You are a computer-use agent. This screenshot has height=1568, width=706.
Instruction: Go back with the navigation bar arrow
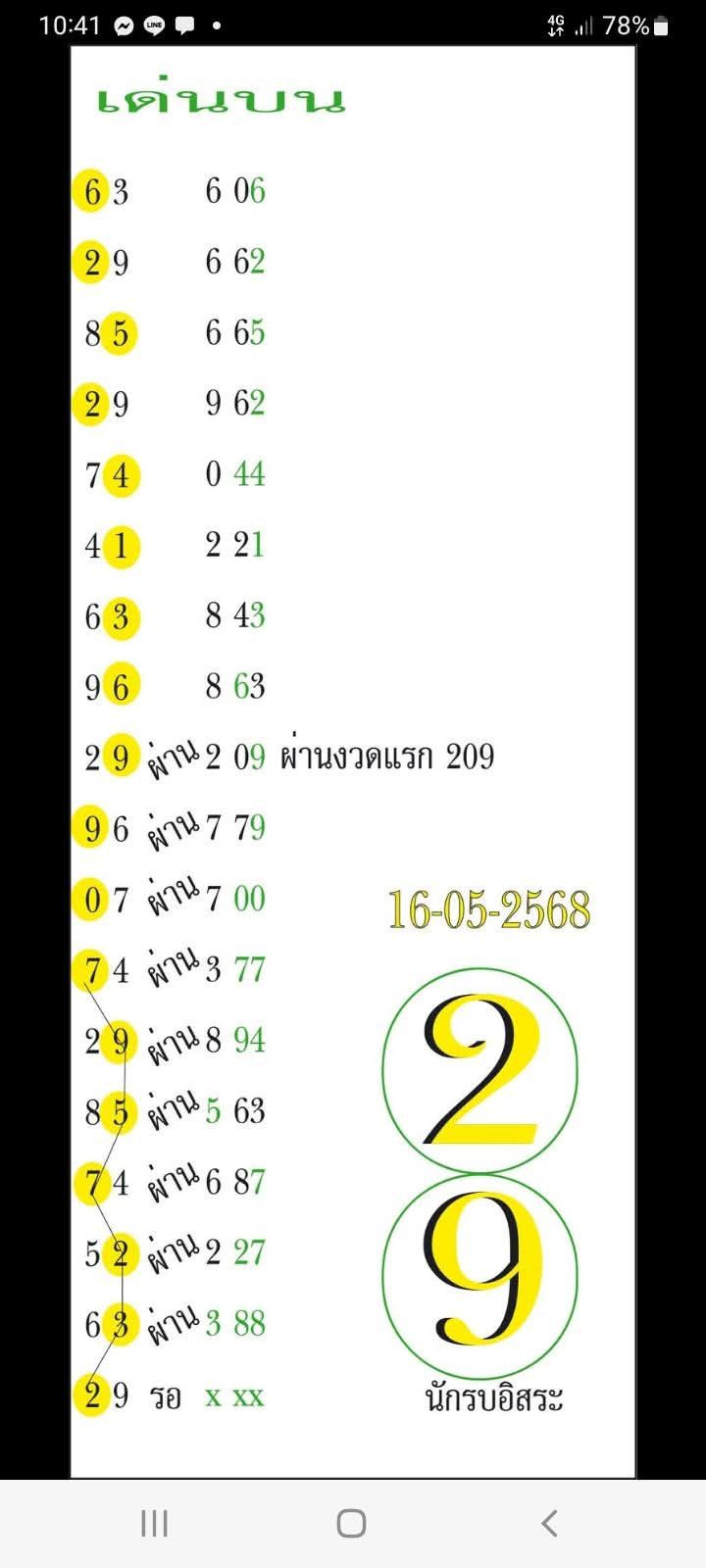coord(549,1523)
